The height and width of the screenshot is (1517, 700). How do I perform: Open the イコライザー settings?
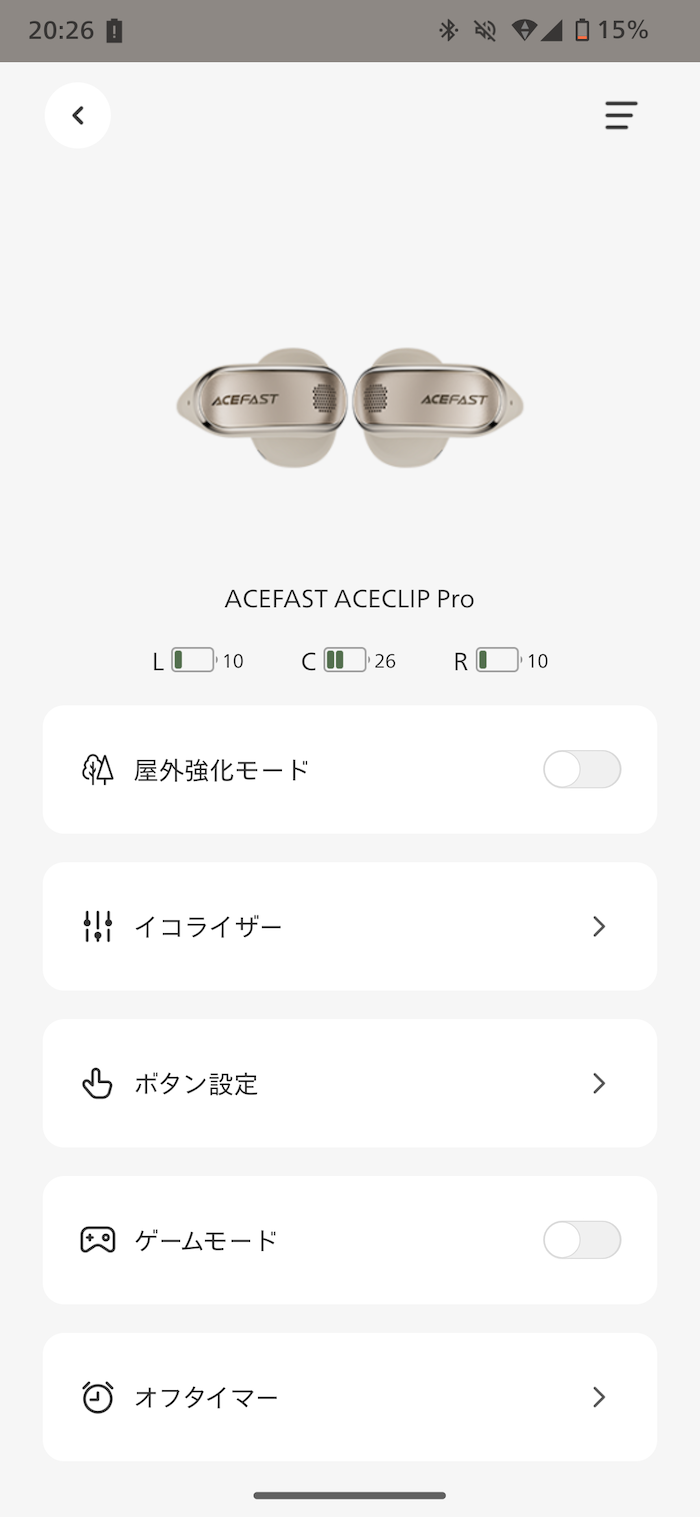coord(350,927)
